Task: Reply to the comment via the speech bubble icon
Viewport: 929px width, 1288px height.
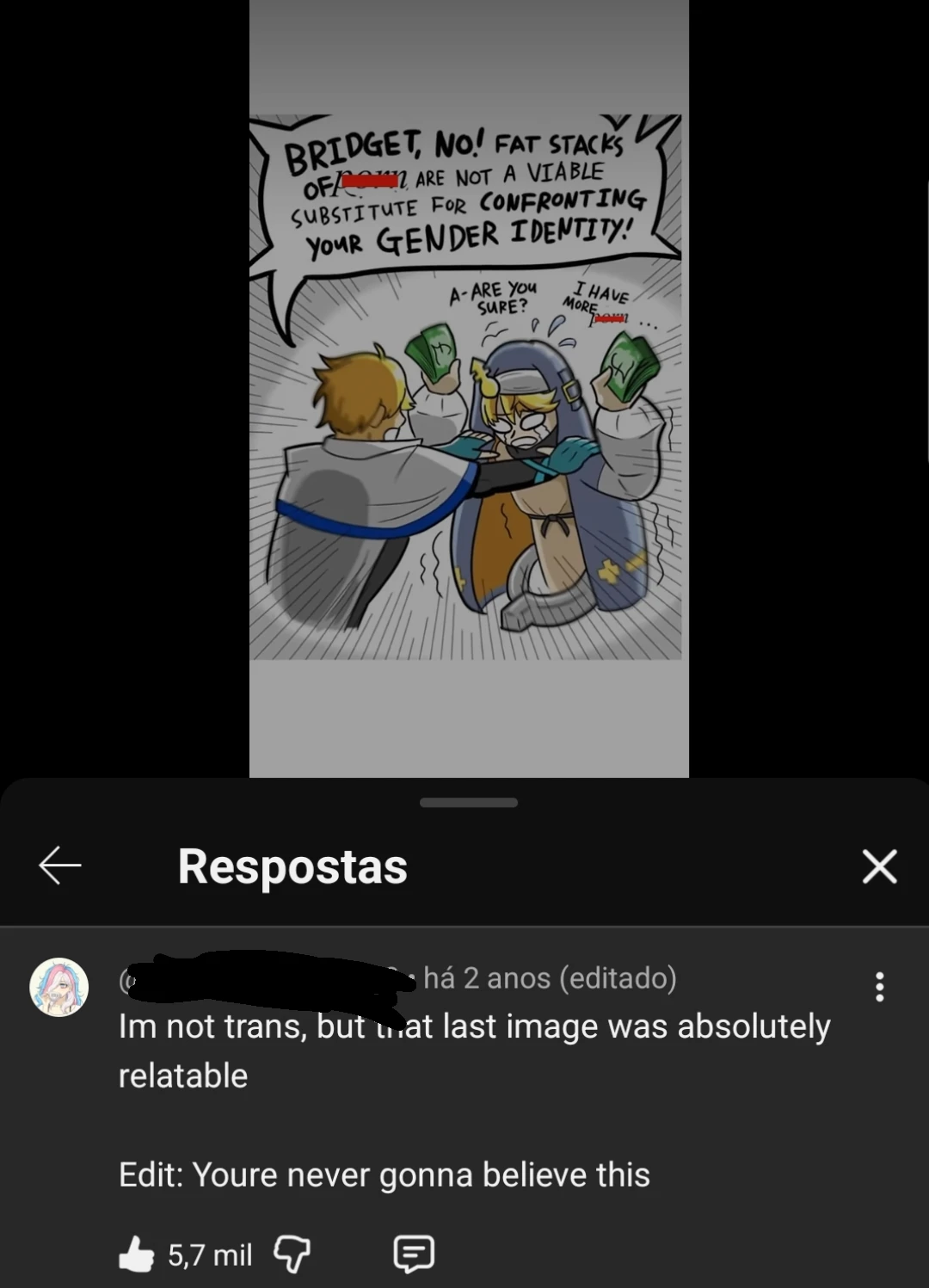Action: 414,1254
